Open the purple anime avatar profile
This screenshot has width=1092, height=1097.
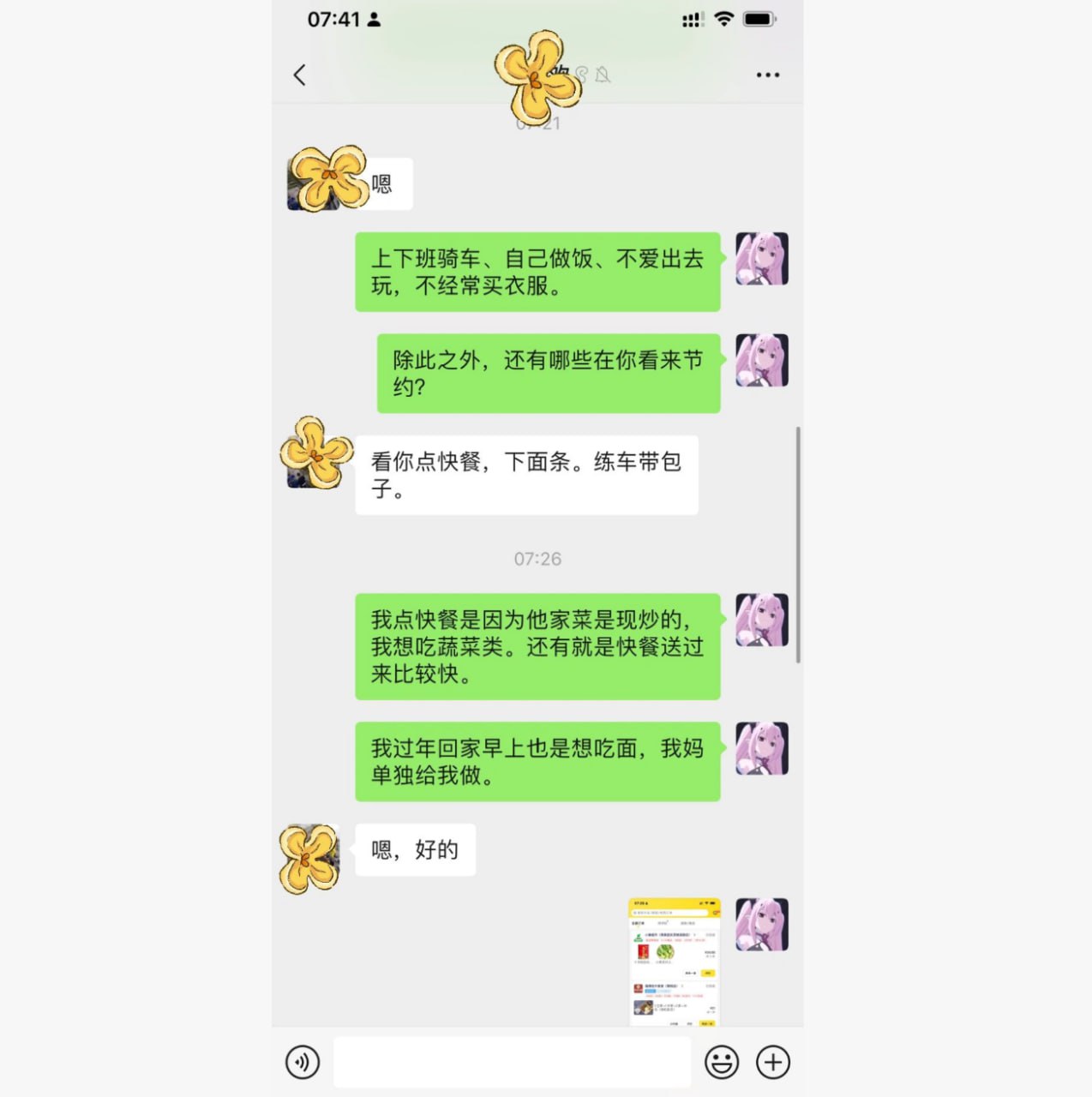tap(761, 260)
